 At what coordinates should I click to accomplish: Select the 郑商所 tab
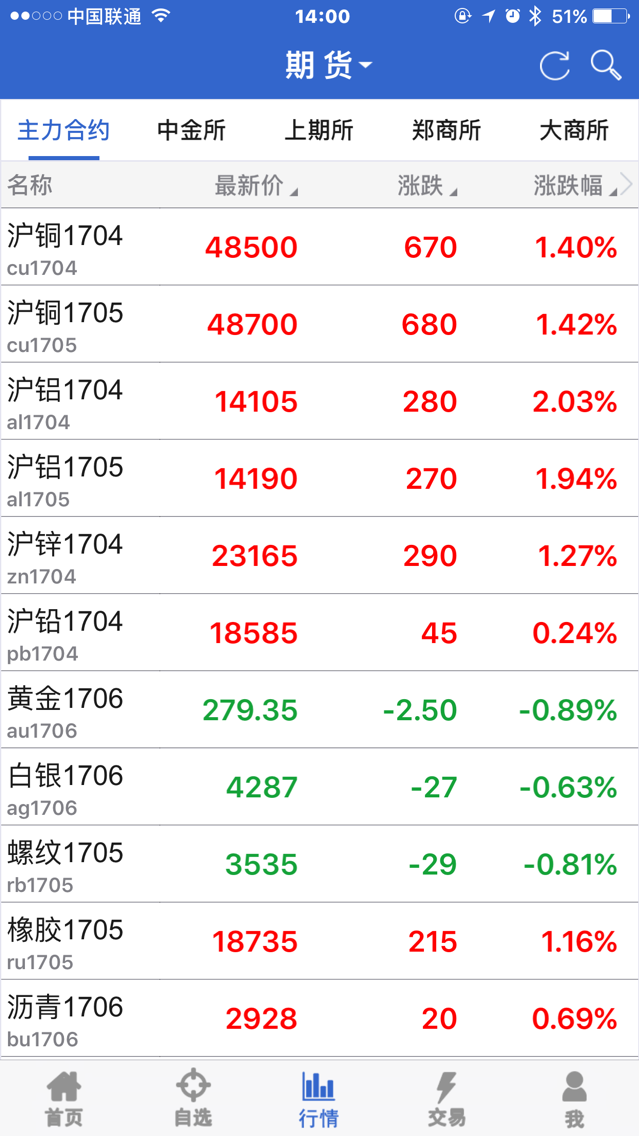(446, 130)
